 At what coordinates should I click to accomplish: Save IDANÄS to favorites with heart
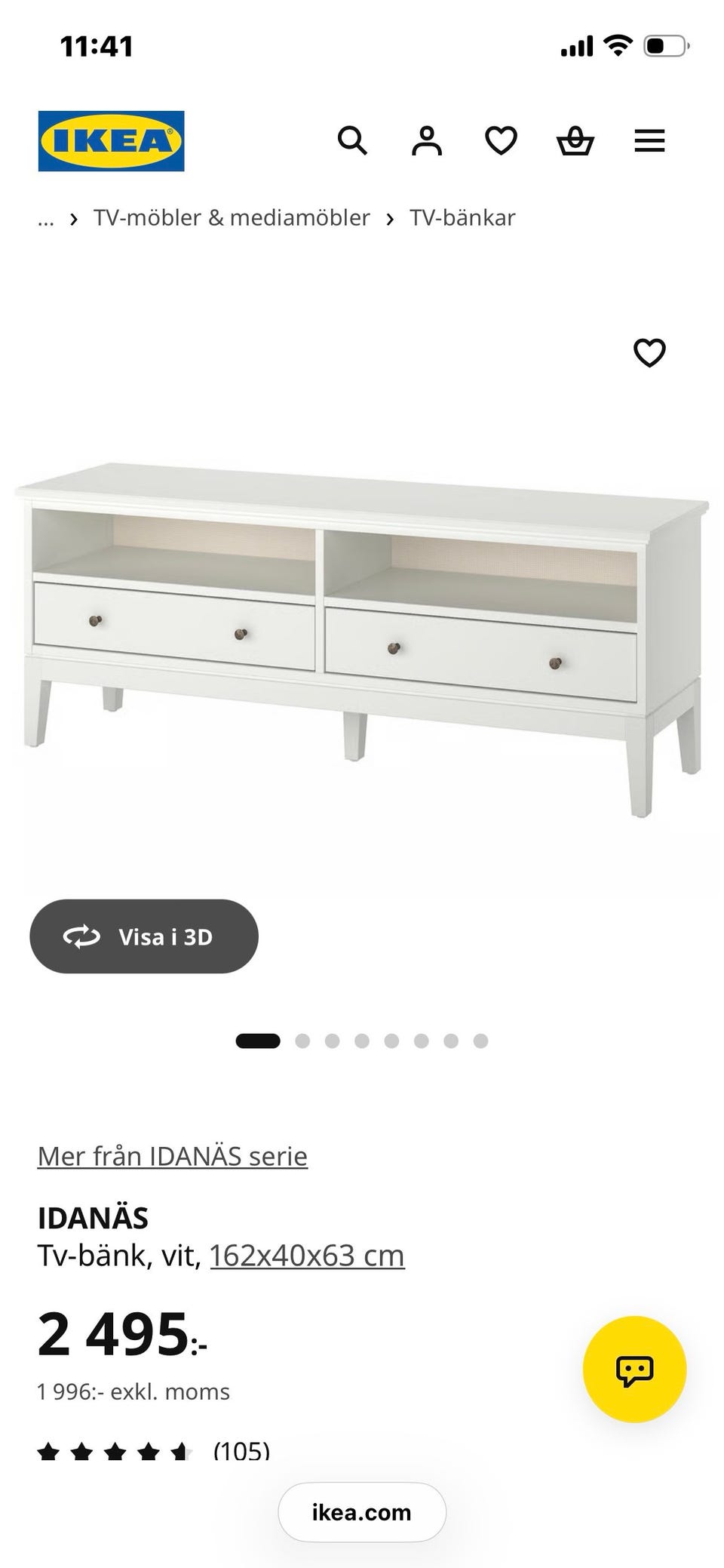(649, 352)
